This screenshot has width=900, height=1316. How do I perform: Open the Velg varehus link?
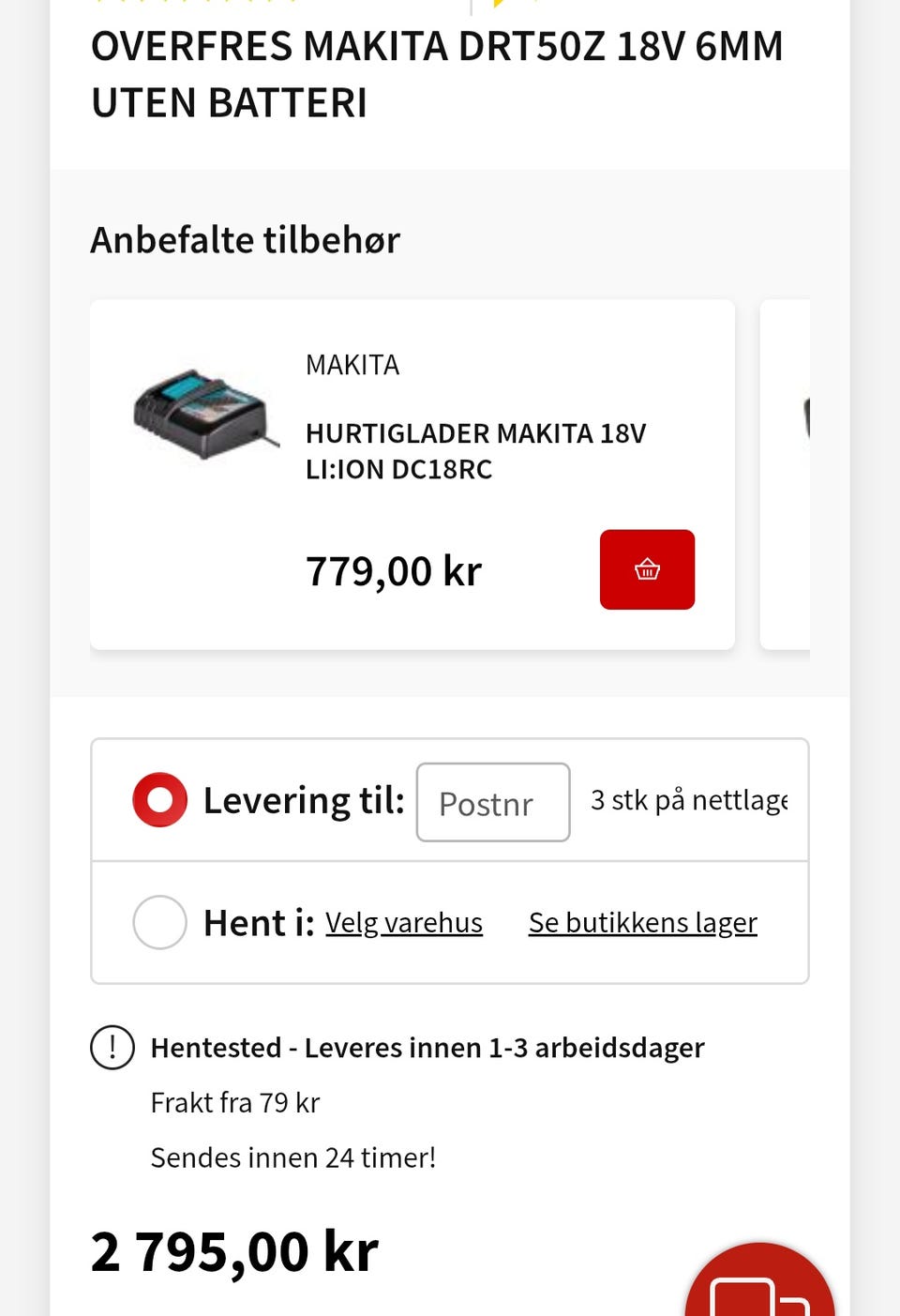tap(404, 923)
